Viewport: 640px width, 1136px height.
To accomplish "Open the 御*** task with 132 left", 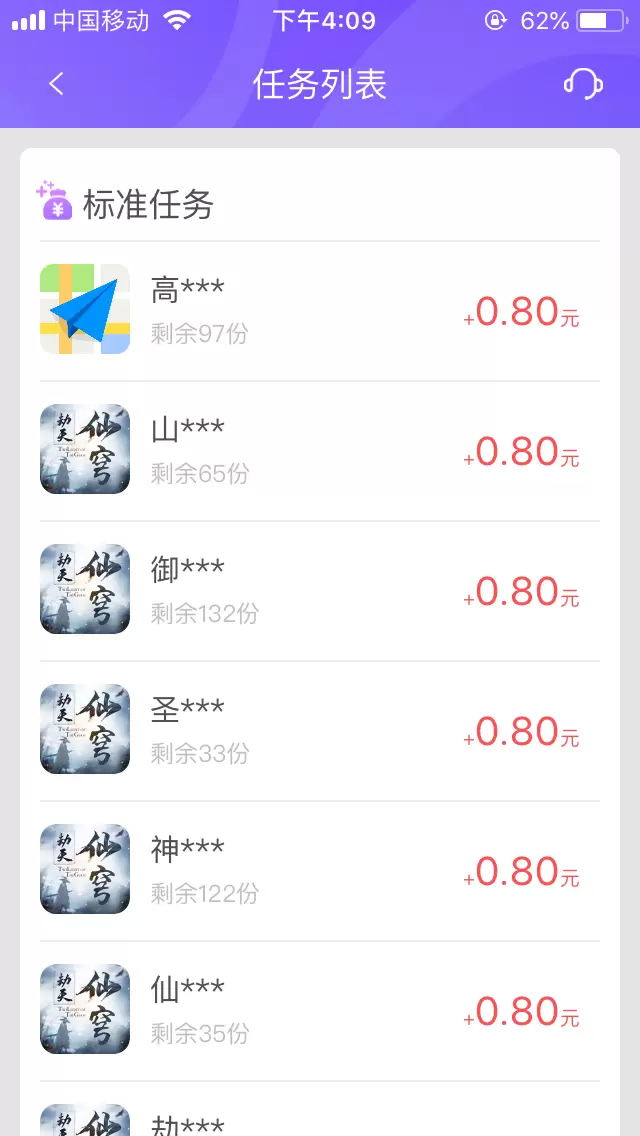I will click(x=320, y=590).
